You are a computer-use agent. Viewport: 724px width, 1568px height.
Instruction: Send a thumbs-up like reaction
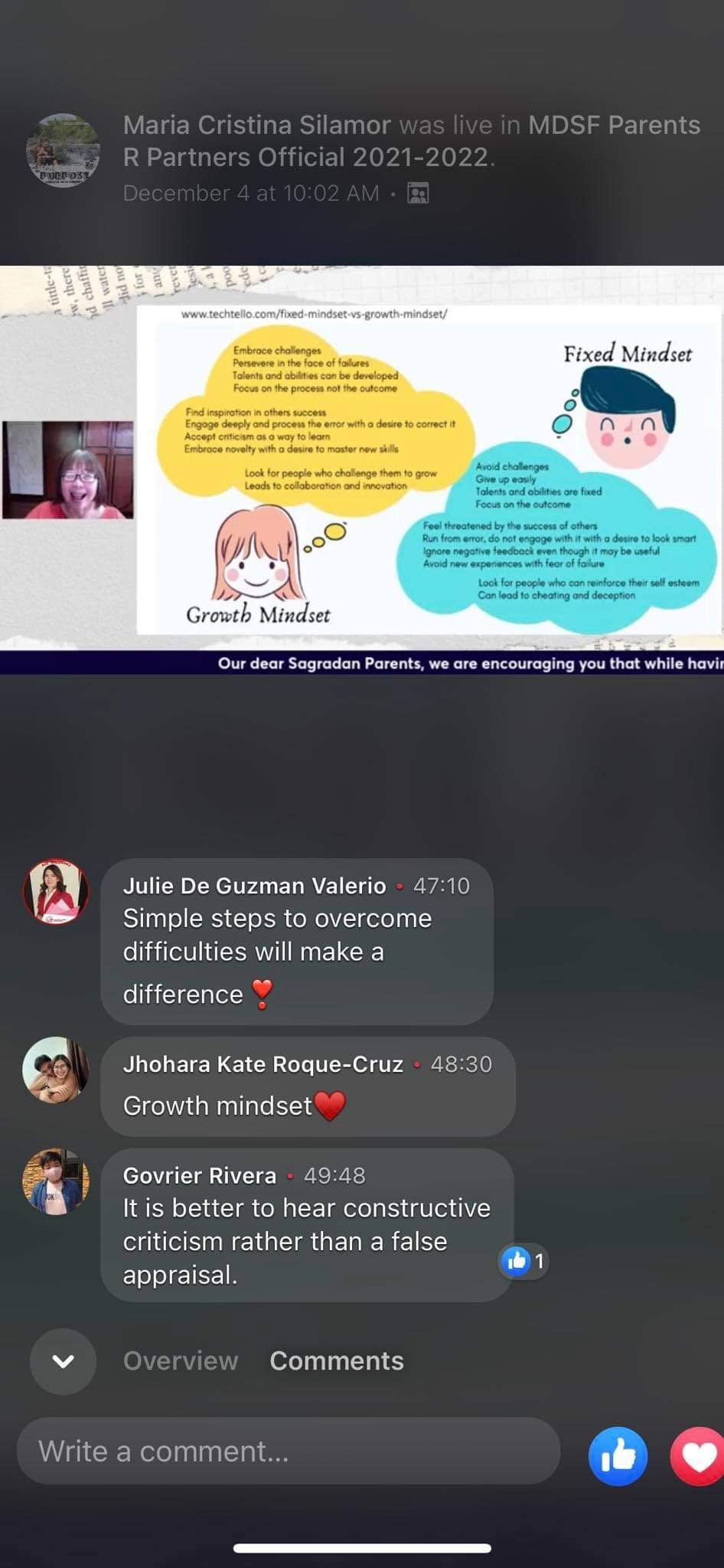click(618, 1455)
